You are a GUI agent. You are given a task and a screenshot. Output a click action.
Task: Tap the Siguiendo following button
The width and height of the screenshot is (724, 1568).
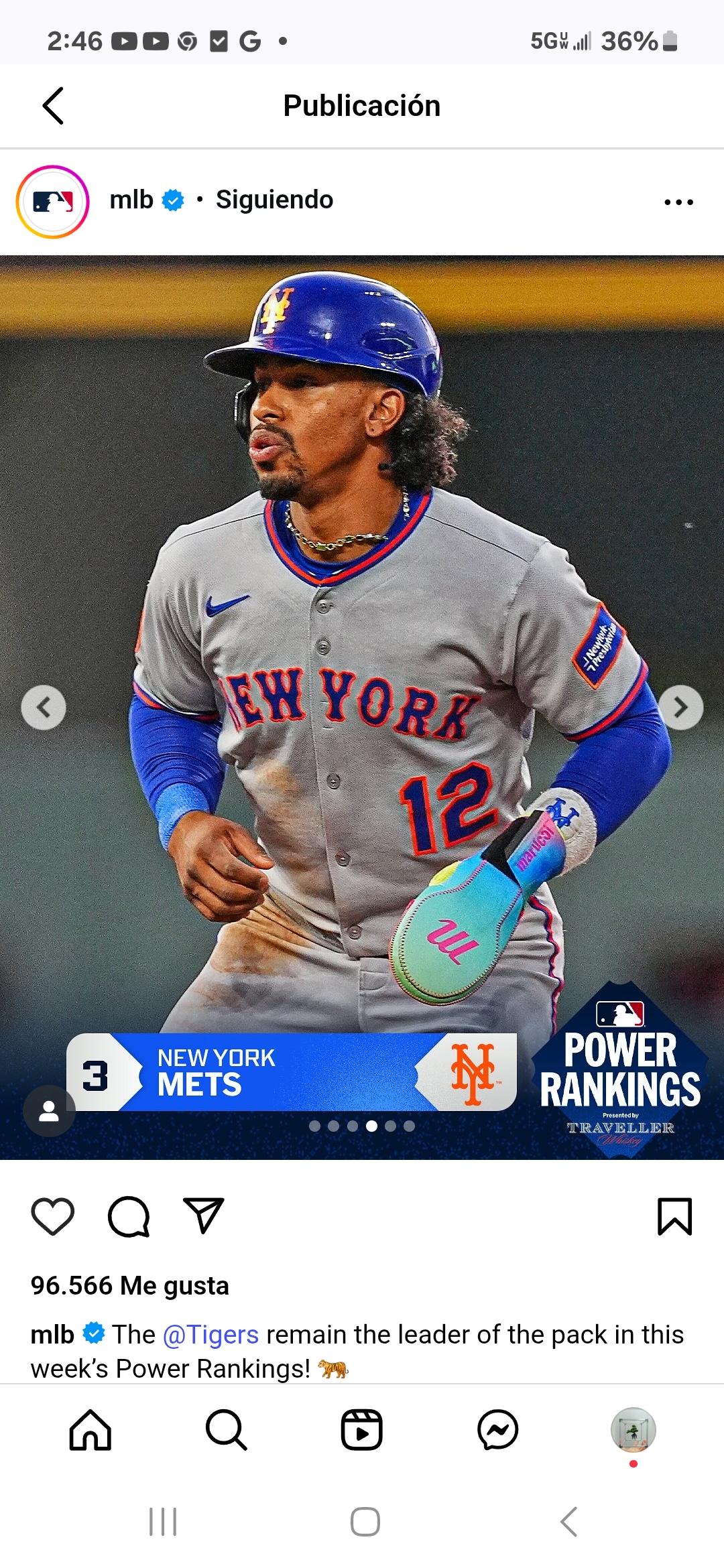click(x=274, y=200)
